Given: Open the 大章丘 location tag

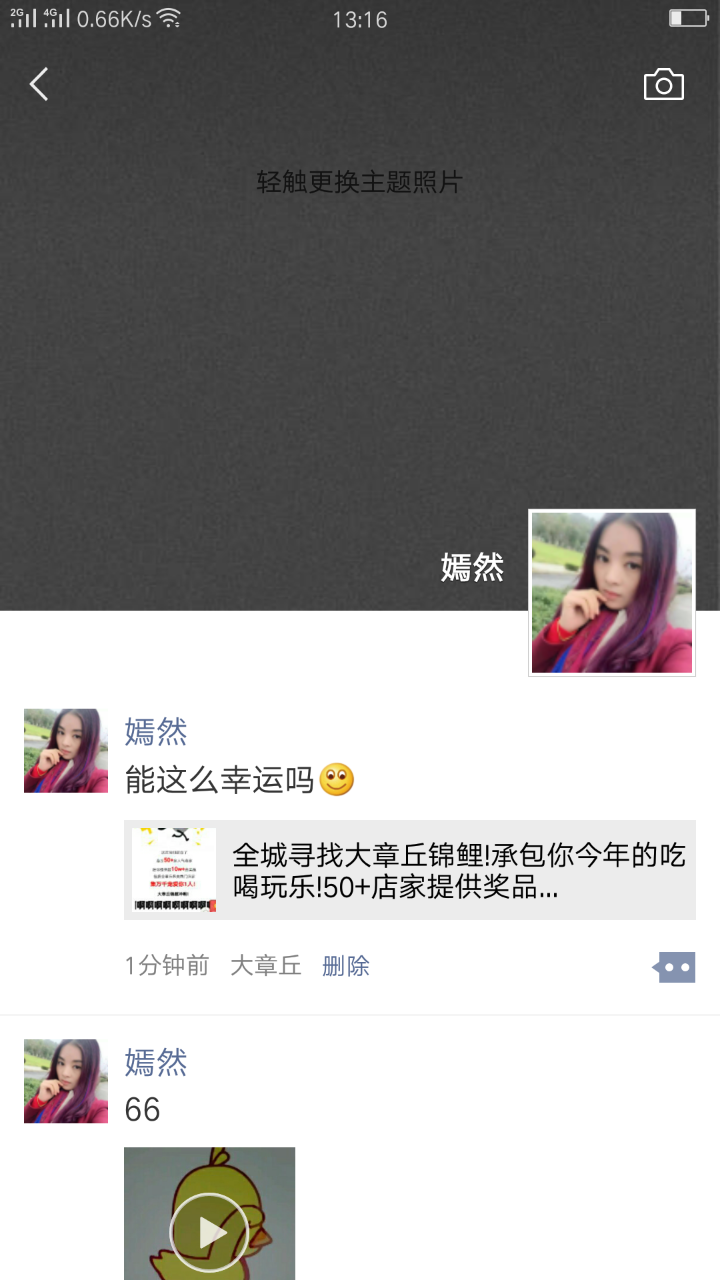Looking at the screenshot, I should 265,966.
